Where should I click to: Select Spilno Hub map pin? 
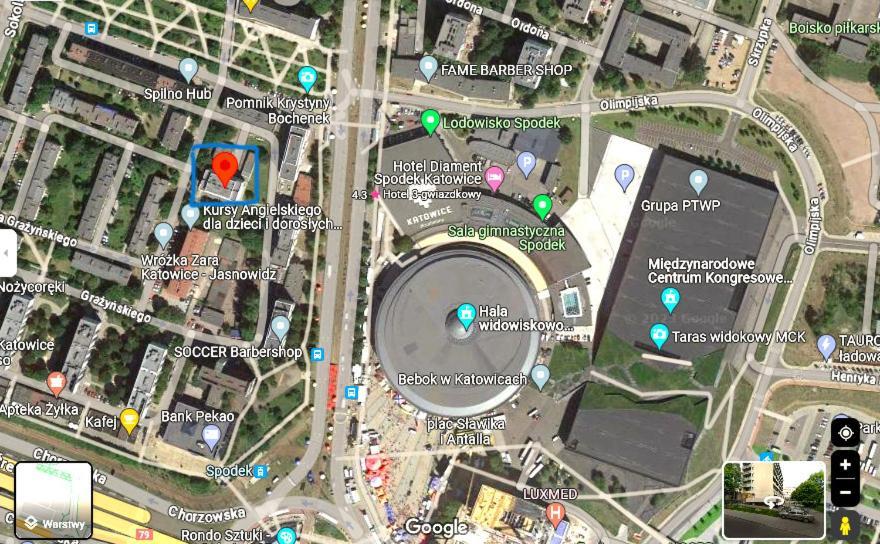[x=188, y=69]
